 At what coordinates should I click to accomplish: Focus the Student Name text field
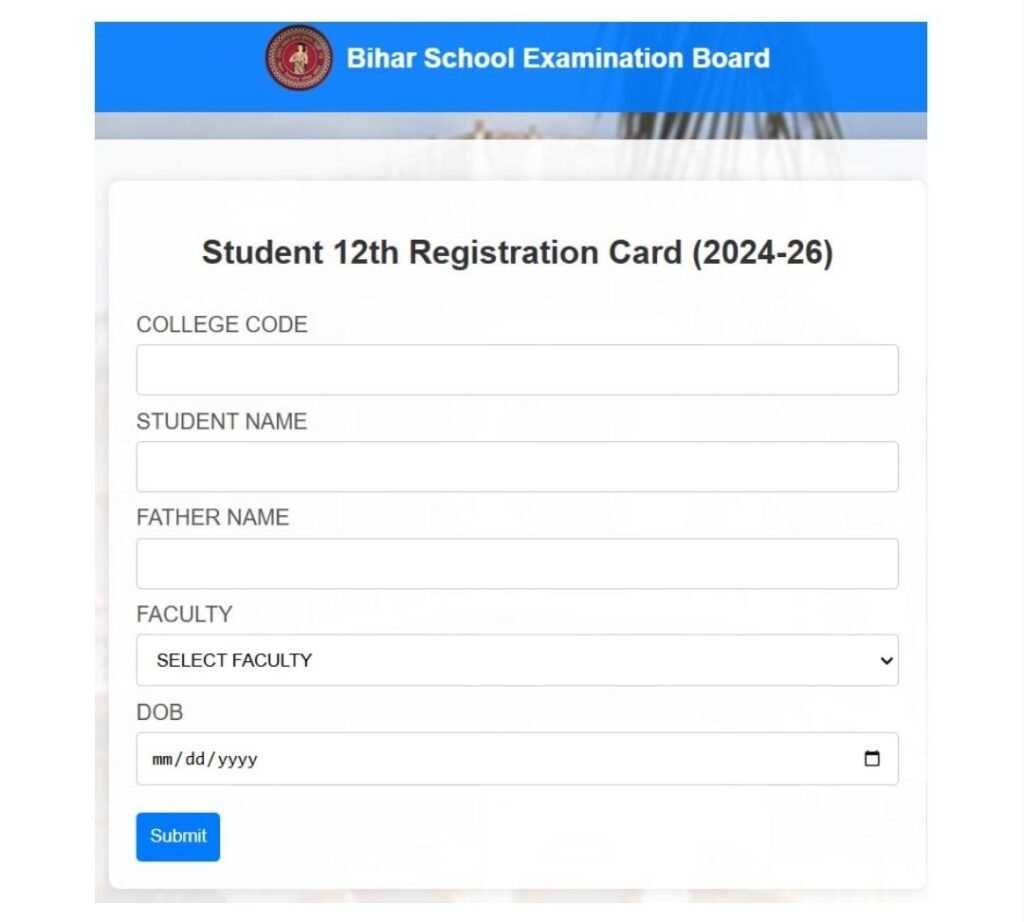pyautogui.click(x=517, y=467)
